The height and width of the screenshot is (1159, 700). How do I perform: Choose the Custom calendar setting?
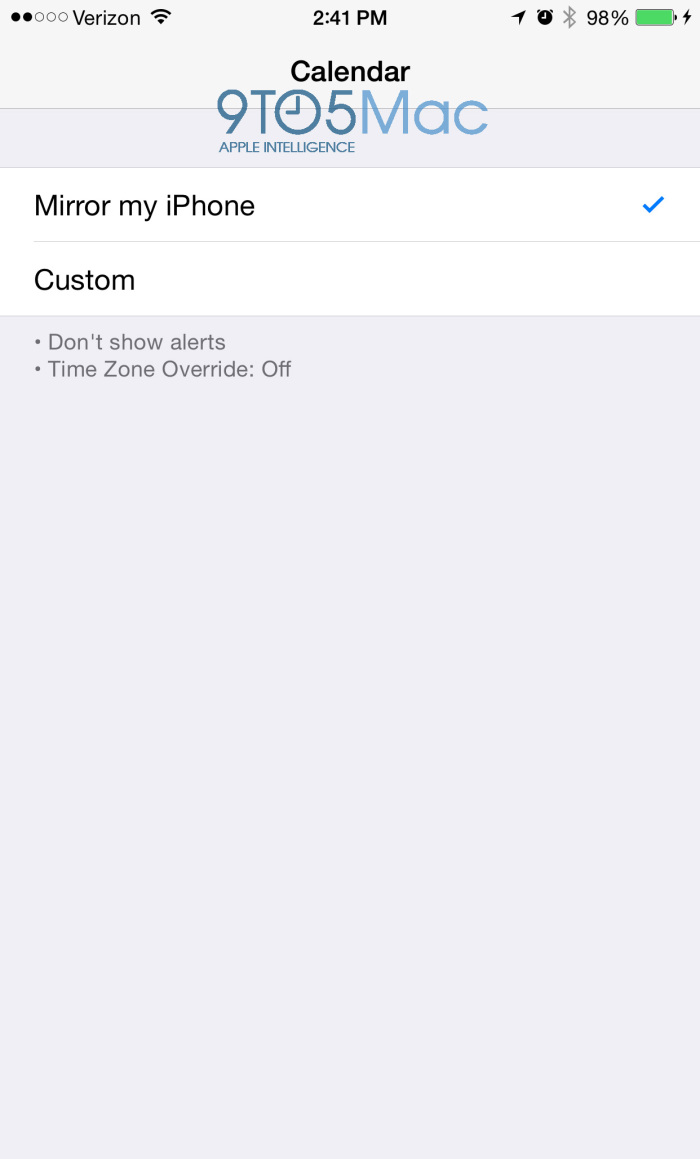click(85, 280)
